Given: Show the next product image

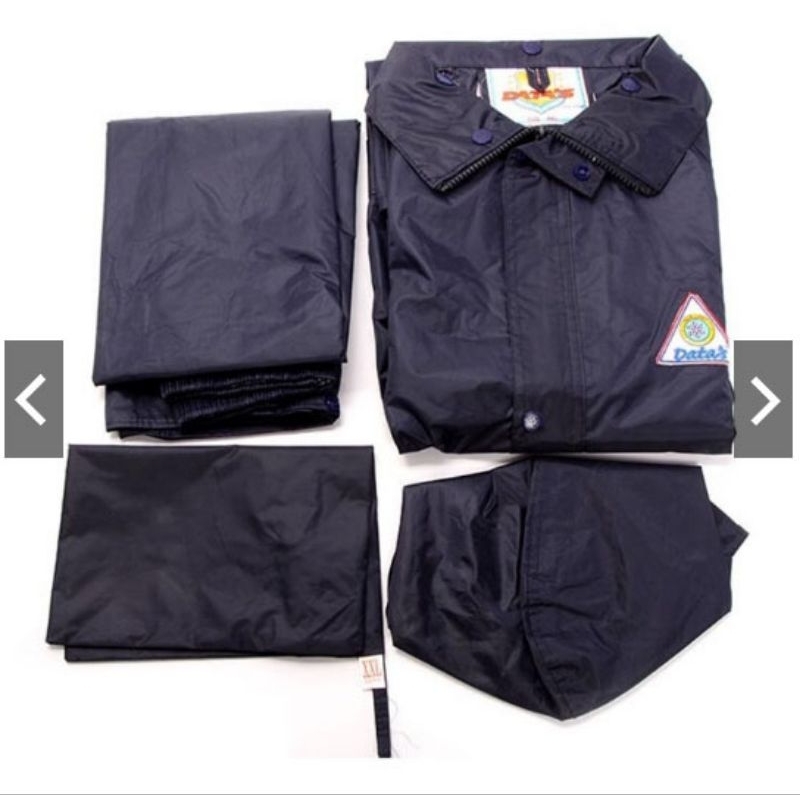Looking at the screenshot, I should [x=764, y=399].
